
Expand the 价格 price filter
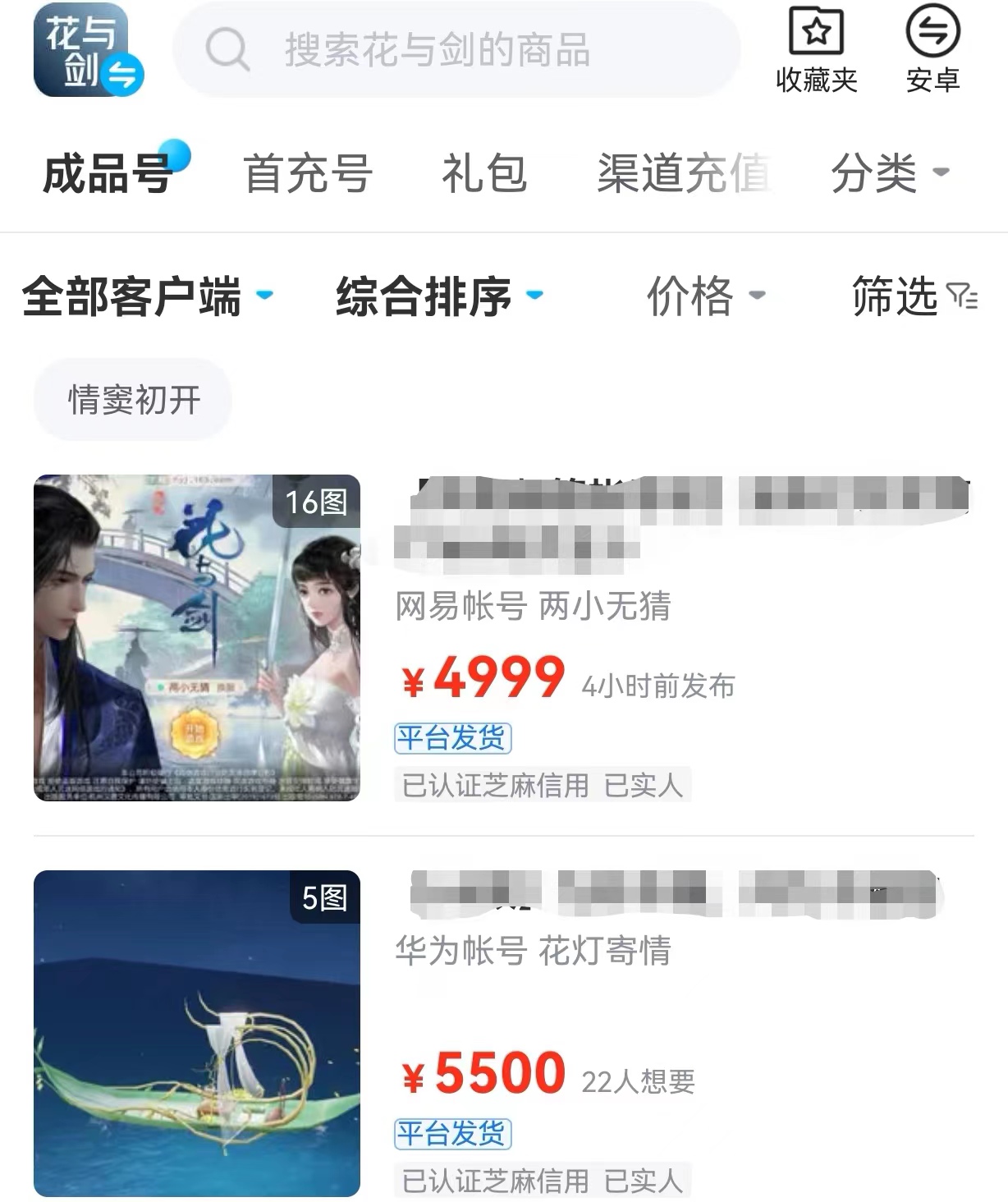point(704,296)
